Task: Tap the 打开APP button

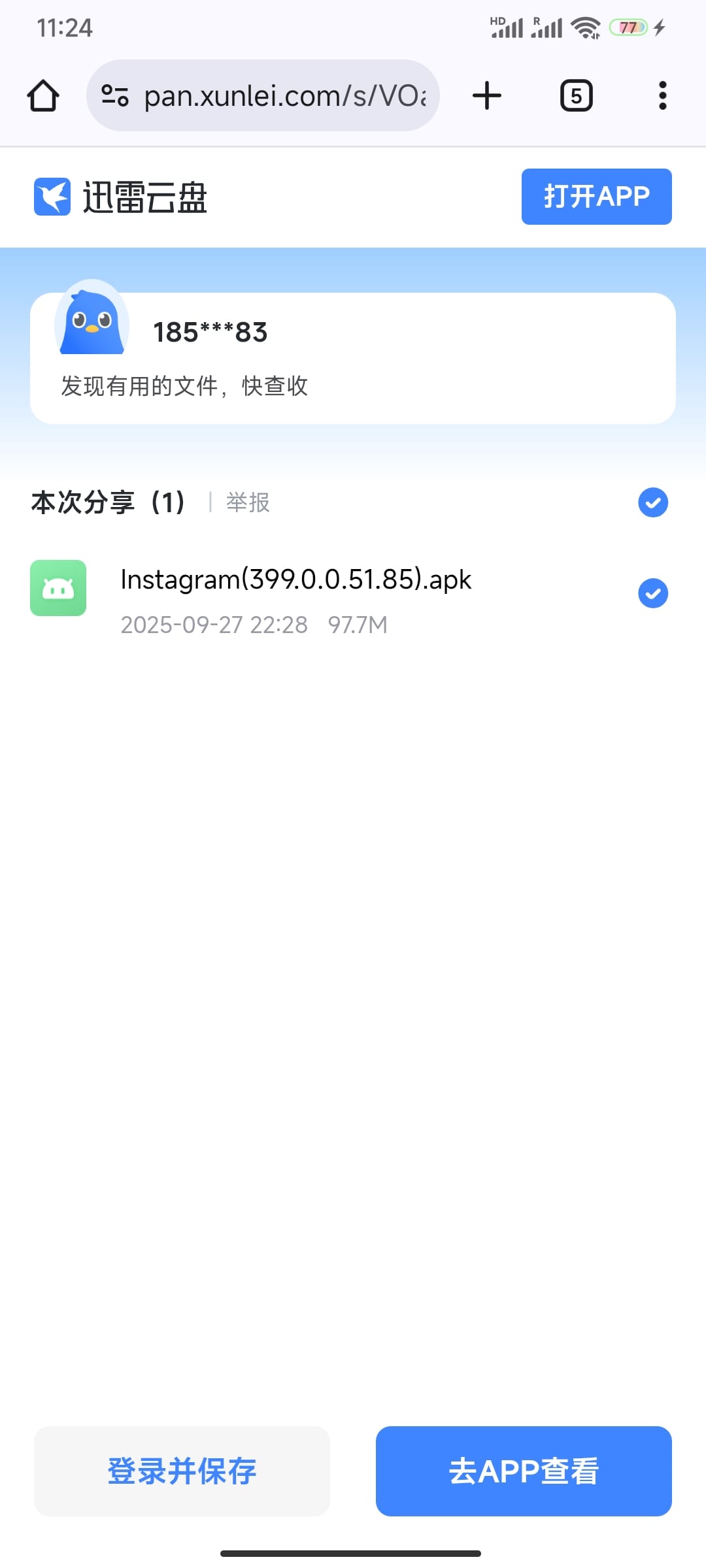Action: (596, 197)
